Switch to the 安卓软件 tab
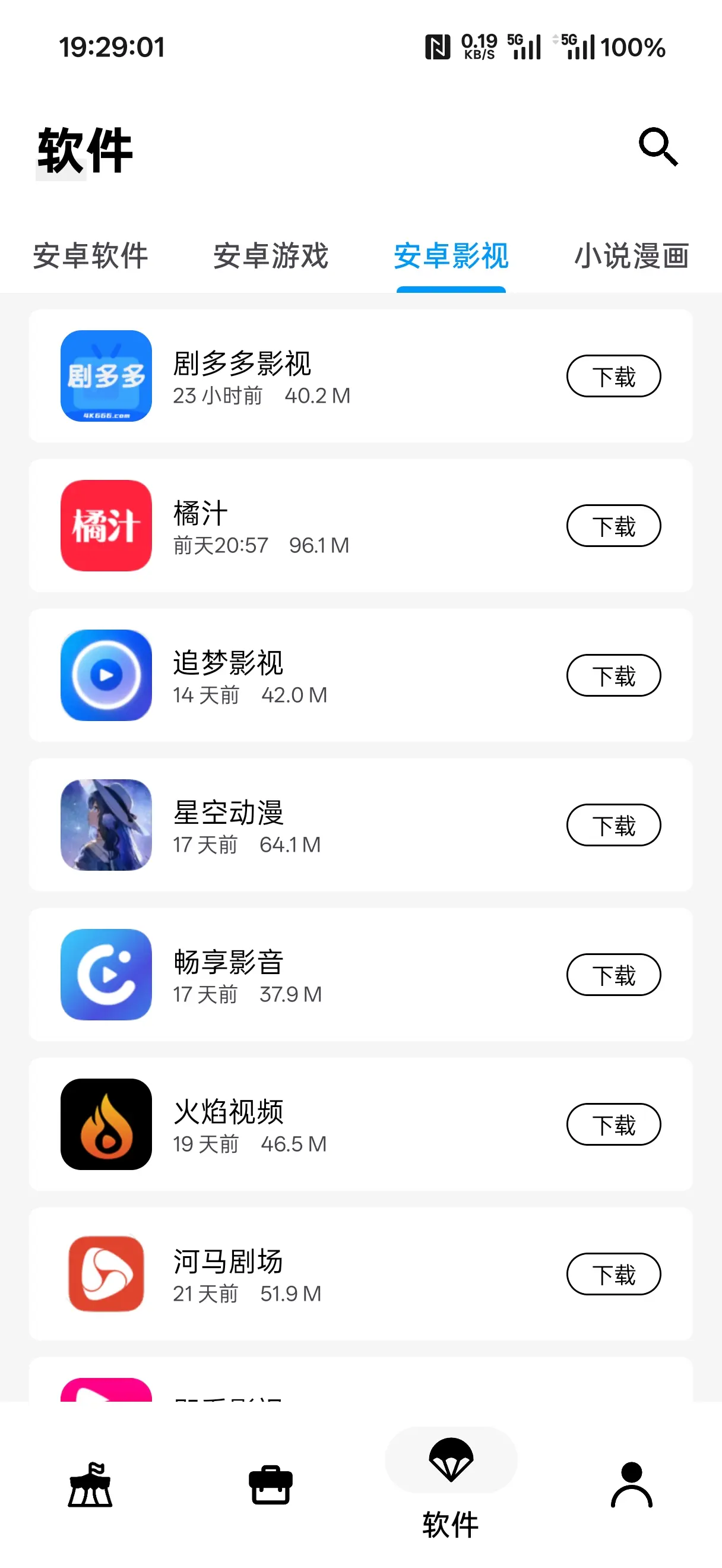 (90, 255)
